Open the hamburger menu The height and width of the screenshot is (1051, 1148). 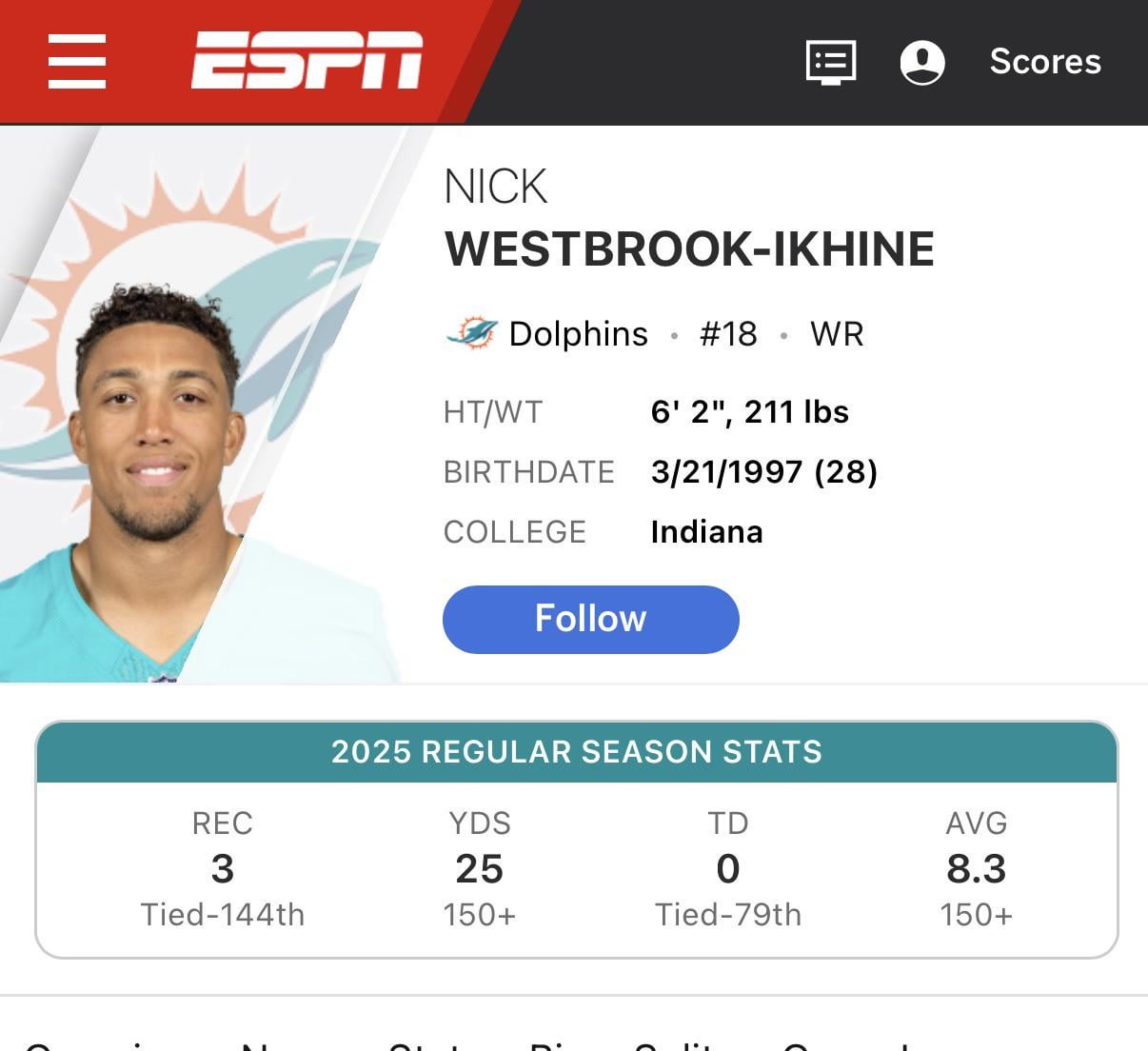(77, 61)
